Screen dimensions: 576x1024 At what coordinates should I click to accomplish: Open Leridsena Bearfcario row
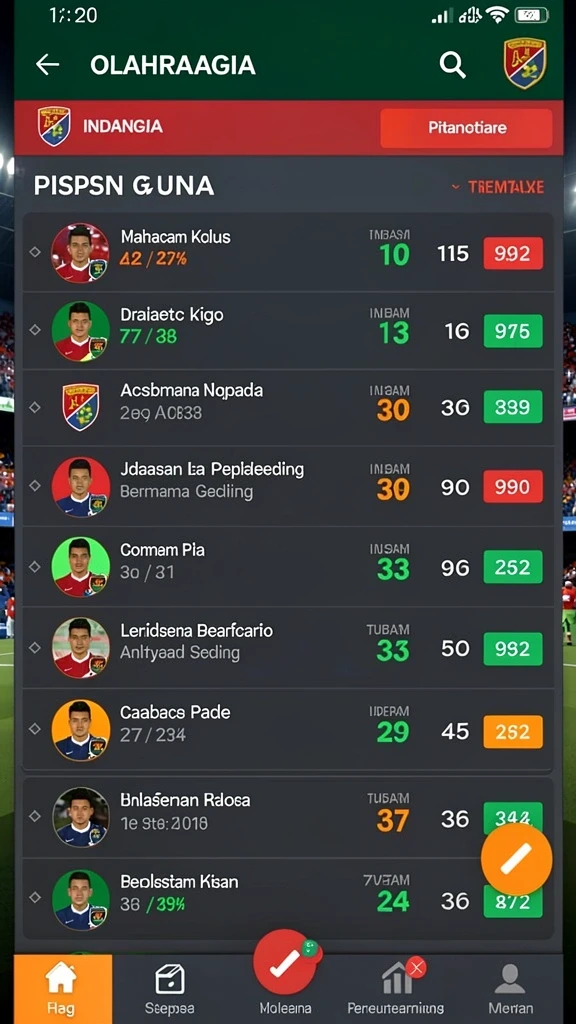tap(288, 647)
